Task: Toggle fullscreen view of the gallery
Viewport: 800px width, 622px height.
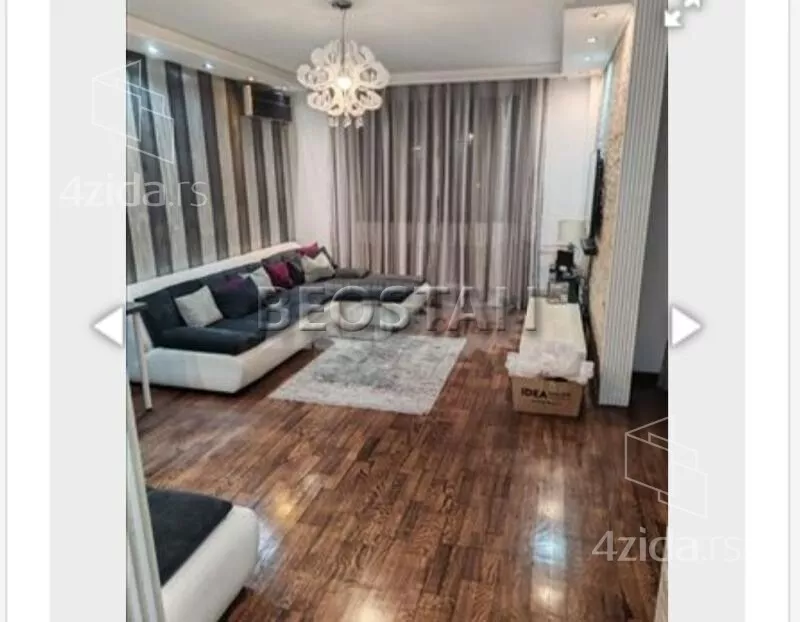Action: (x=674, y=15)
